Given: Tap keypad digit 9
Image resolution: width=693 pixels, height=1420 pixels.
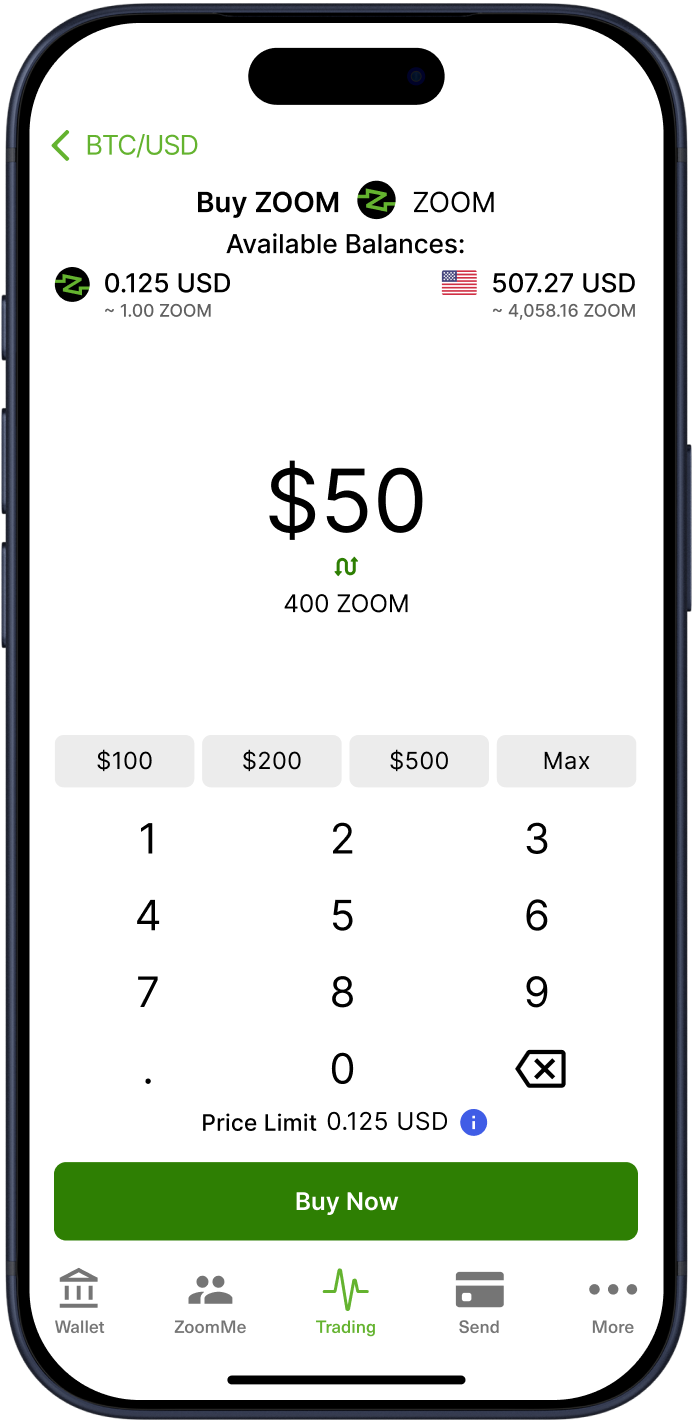Looking at the screenshot, I should (537, 993).
